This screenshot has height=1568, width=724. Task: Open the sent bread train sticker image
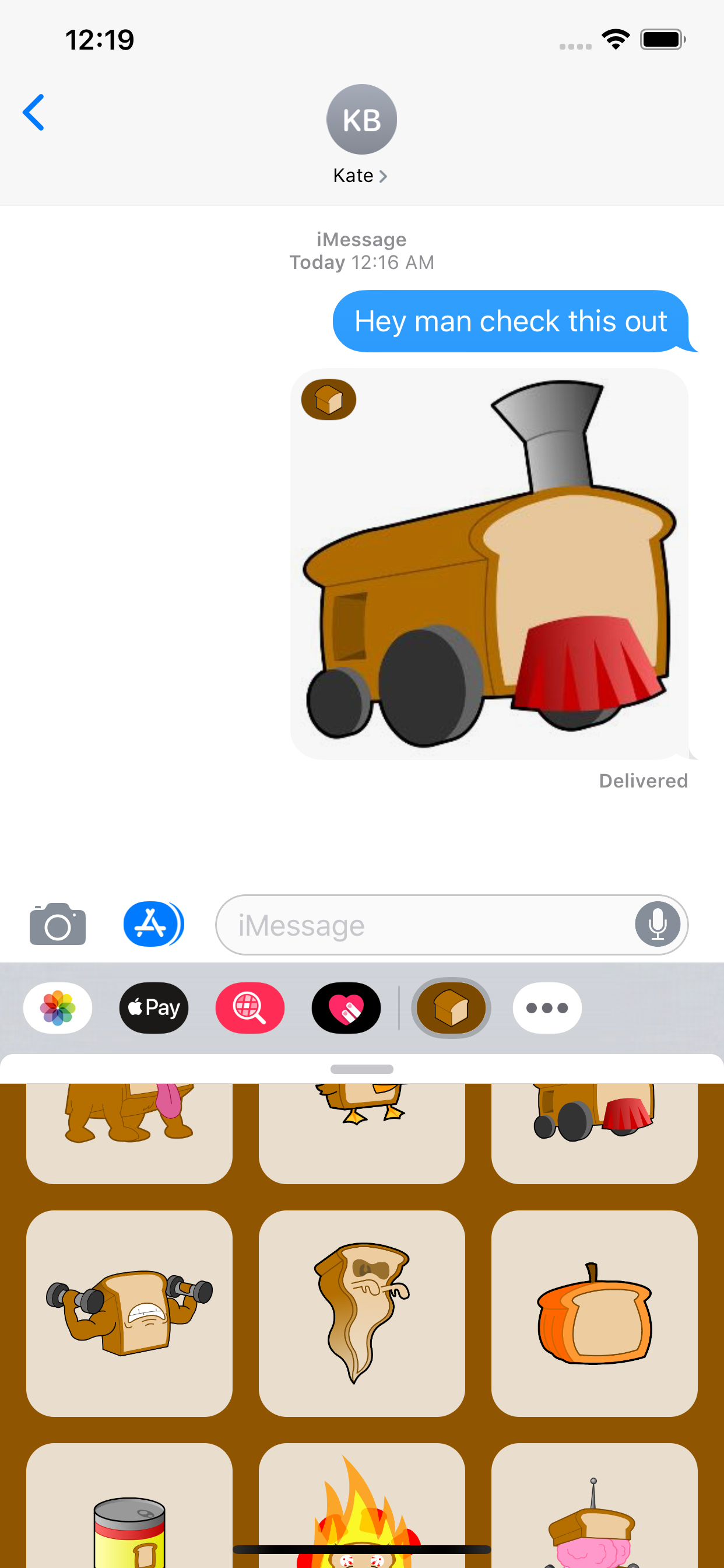[488, 563]
